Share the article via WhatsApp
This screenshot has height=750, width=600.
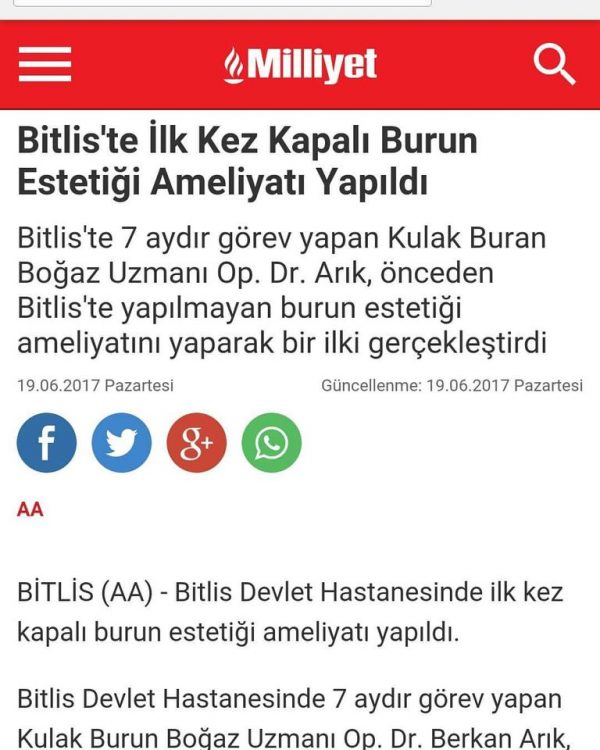pos(271,443)
